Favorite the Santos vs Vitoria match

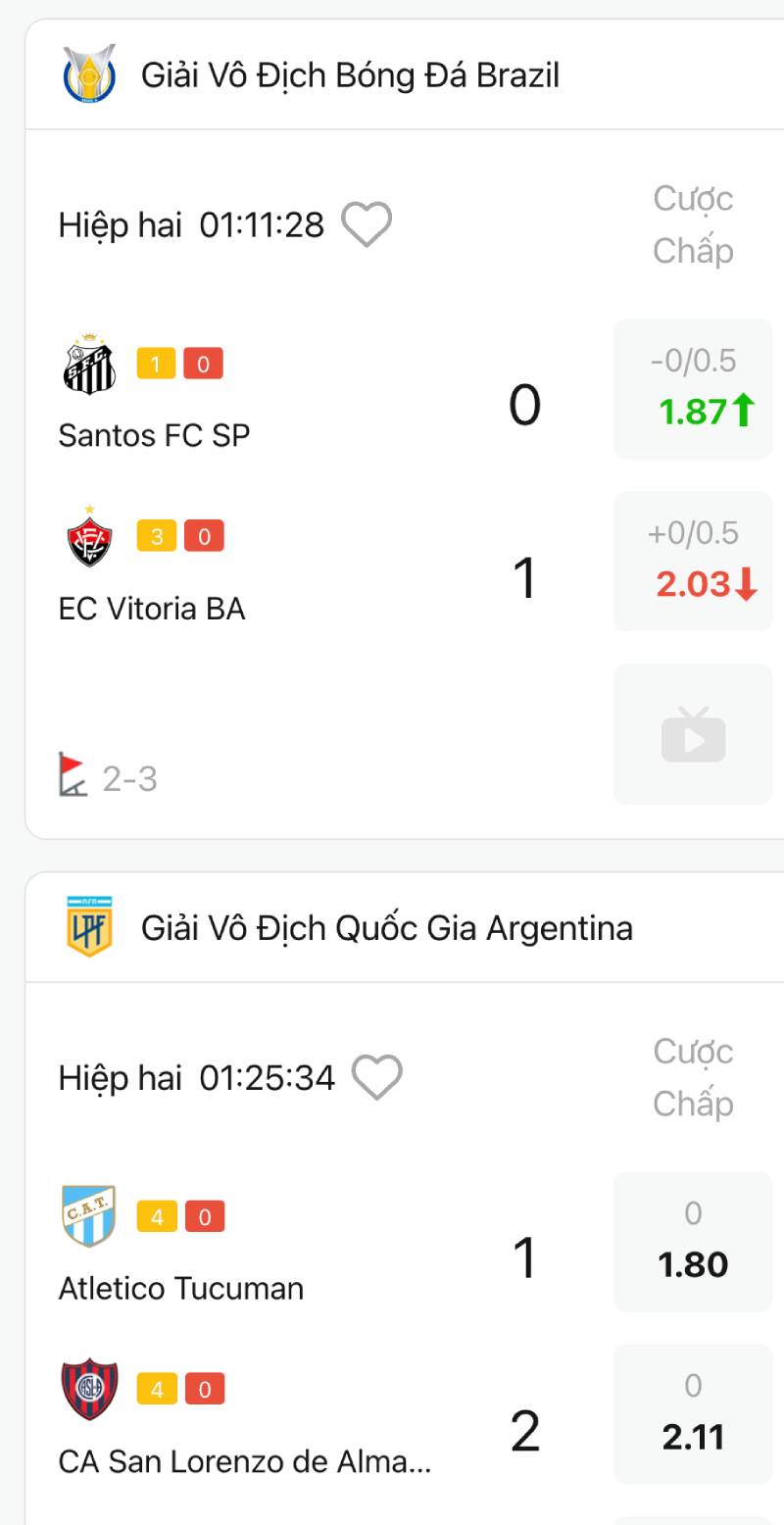click(x=367, y=224)
